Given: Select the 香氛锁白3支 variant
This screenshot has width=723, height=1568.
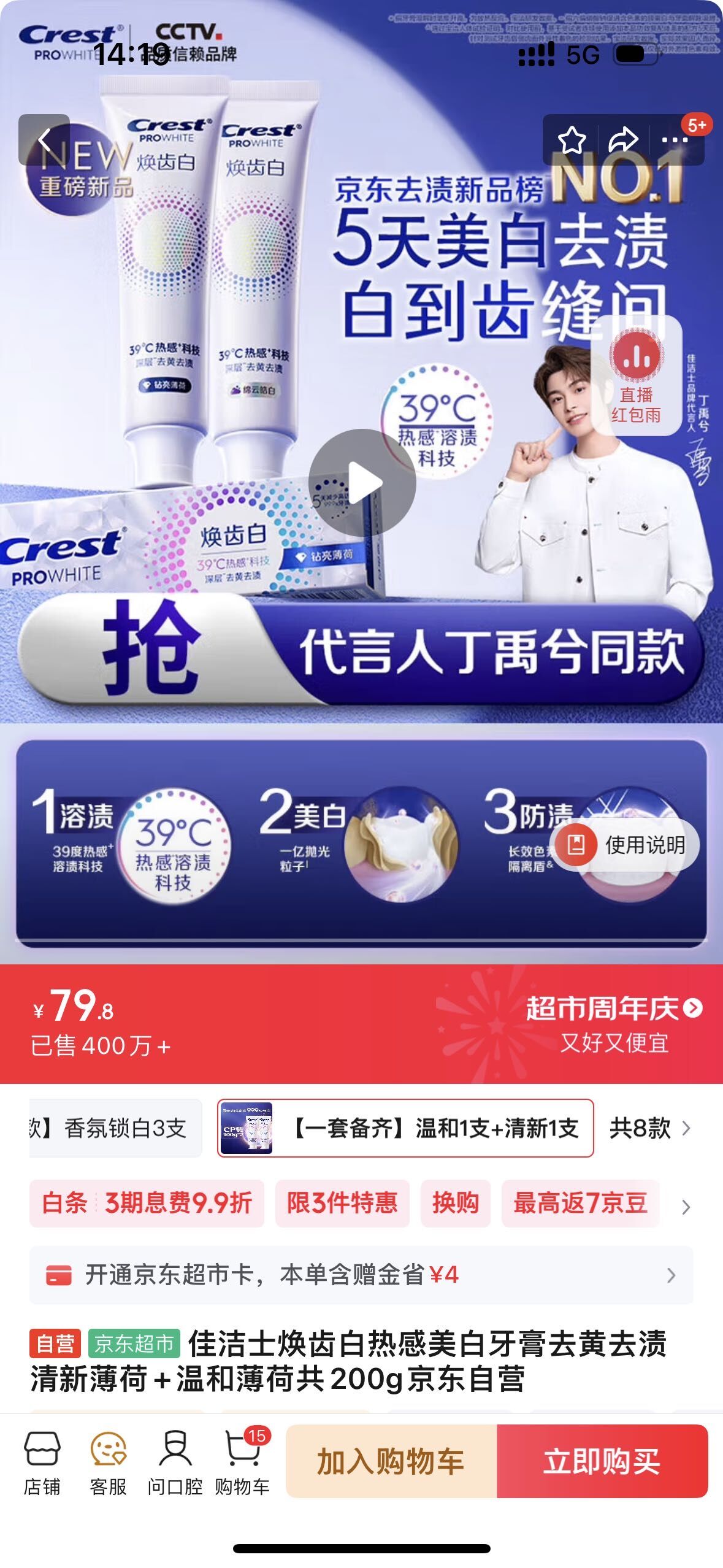Looking at the screenshot, I should pyautogui.click(x=115, y=1128).
